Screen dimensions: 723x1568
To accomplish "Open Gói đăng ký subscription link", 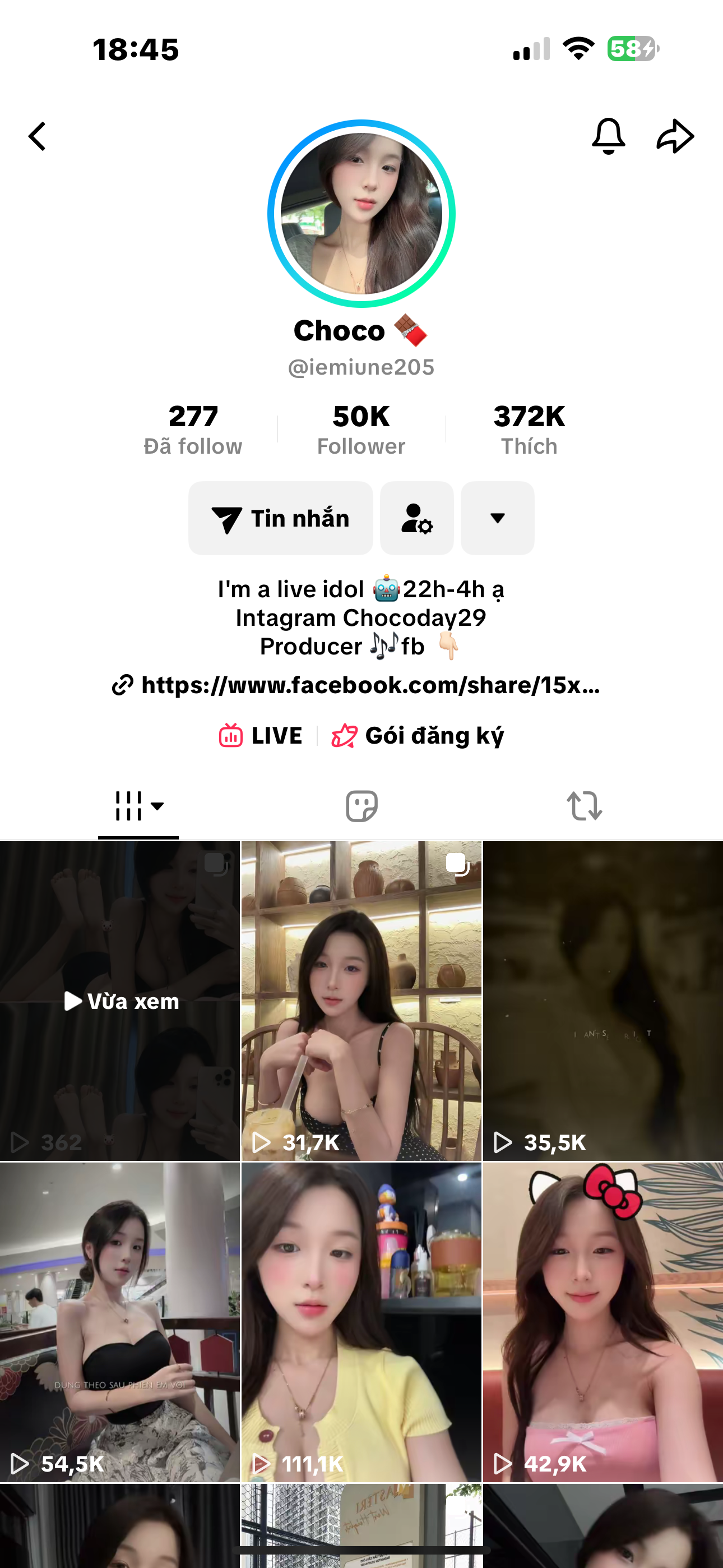I will coord(418,735).
